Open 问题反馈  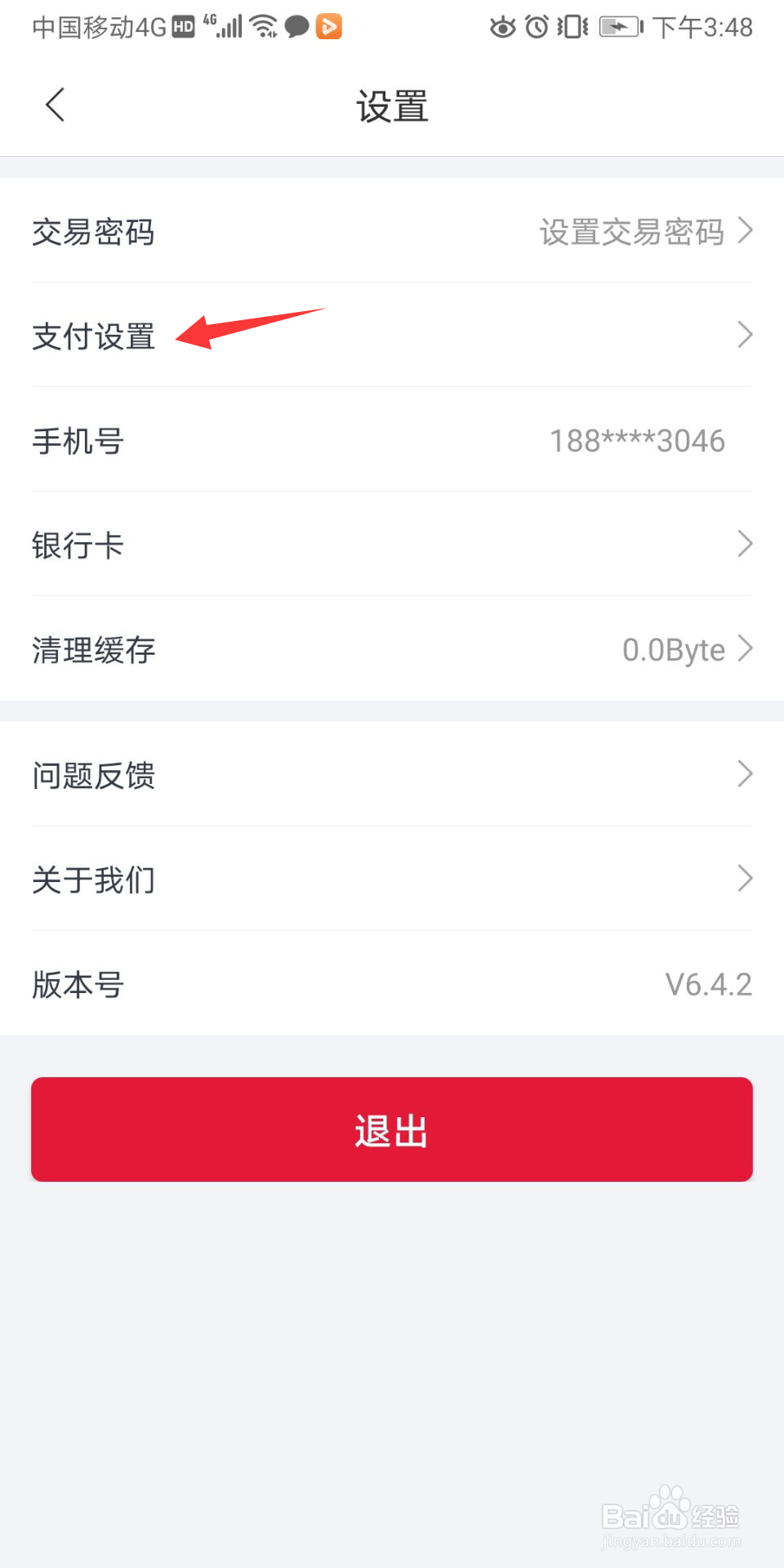click(x=392, y=774)
